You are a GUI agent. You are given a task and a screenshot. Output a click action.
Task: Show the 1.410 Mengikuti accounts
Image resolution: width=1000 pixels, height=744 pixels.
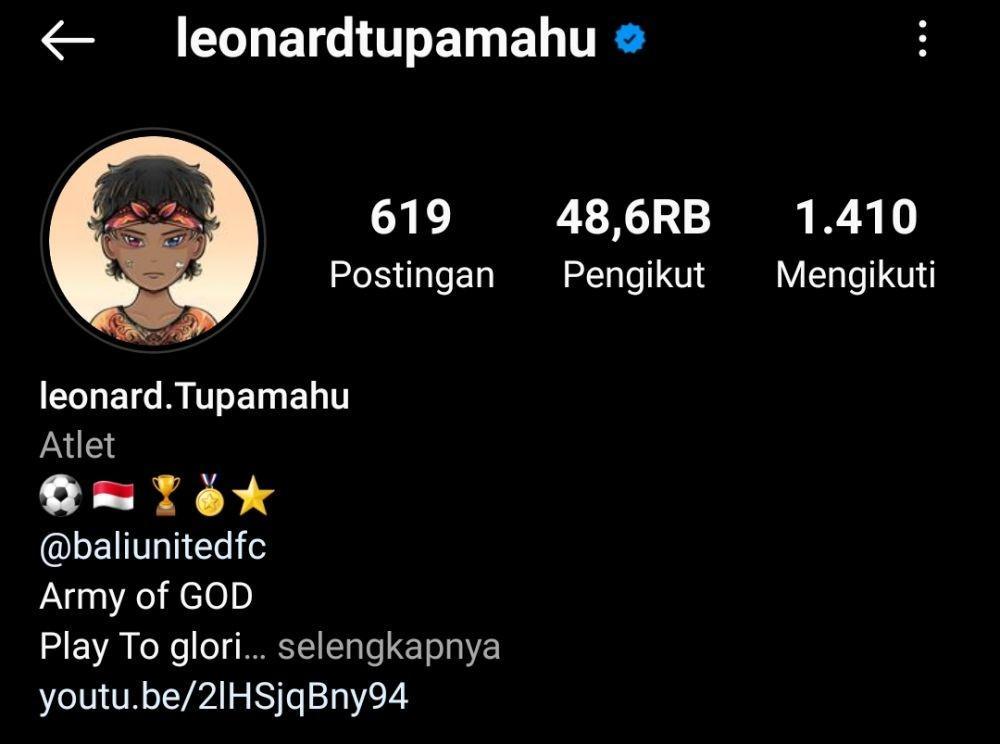(855, 243)
